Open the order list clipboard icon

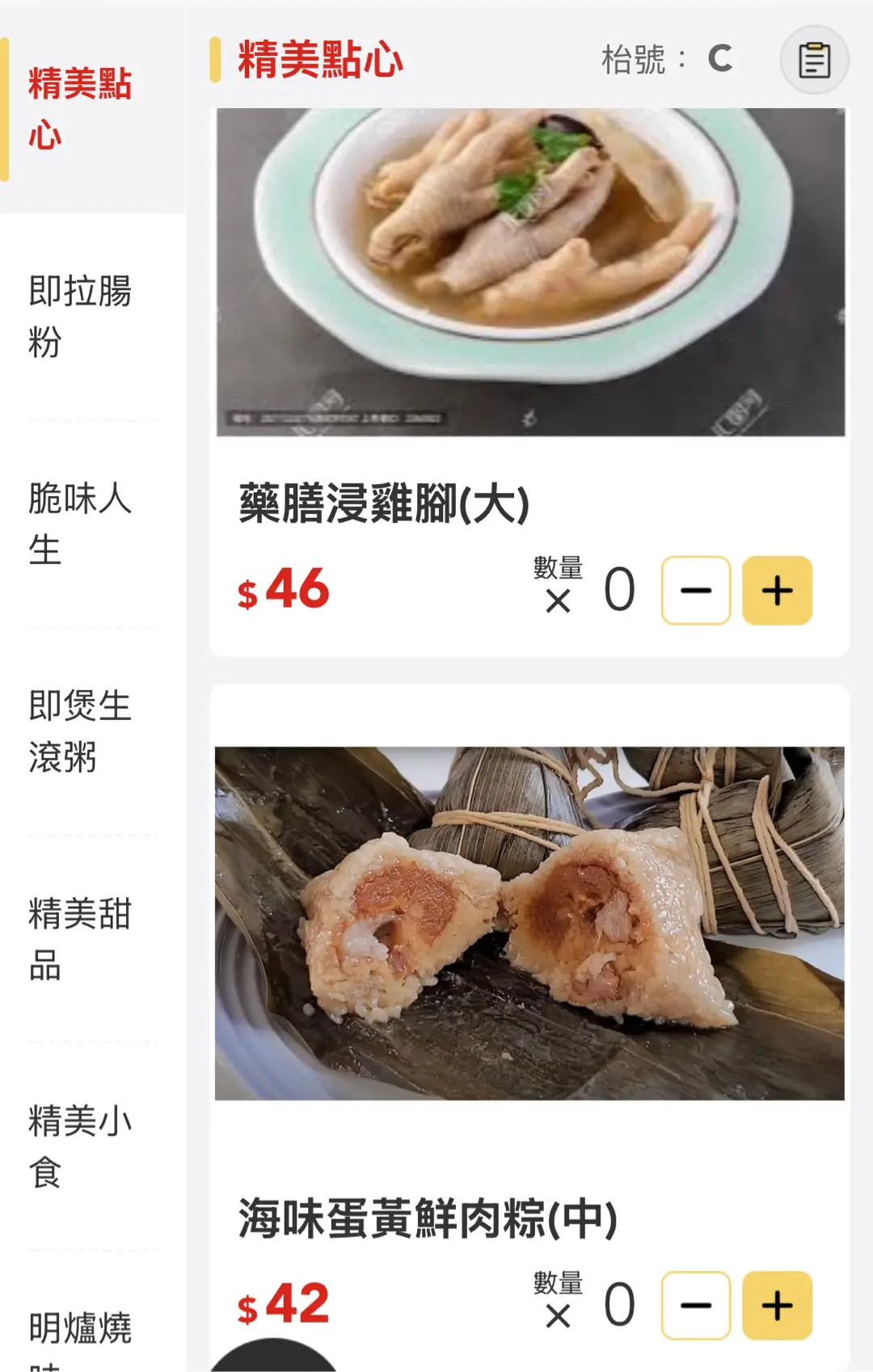pos(814,61)
